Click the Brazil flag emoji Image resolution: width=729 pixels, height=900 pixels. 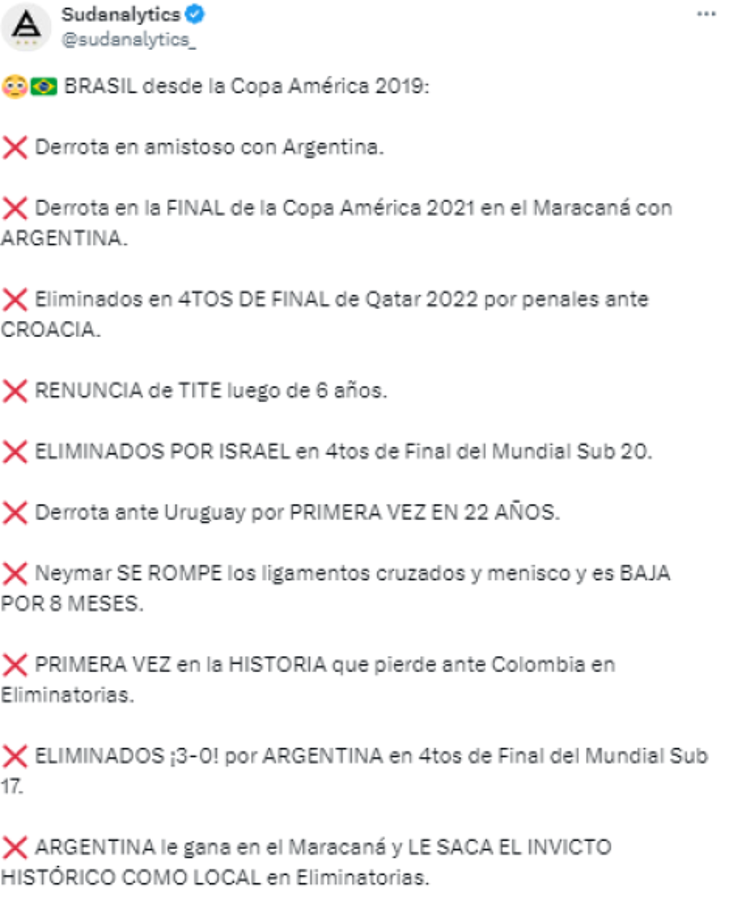(x=44, y=85)
